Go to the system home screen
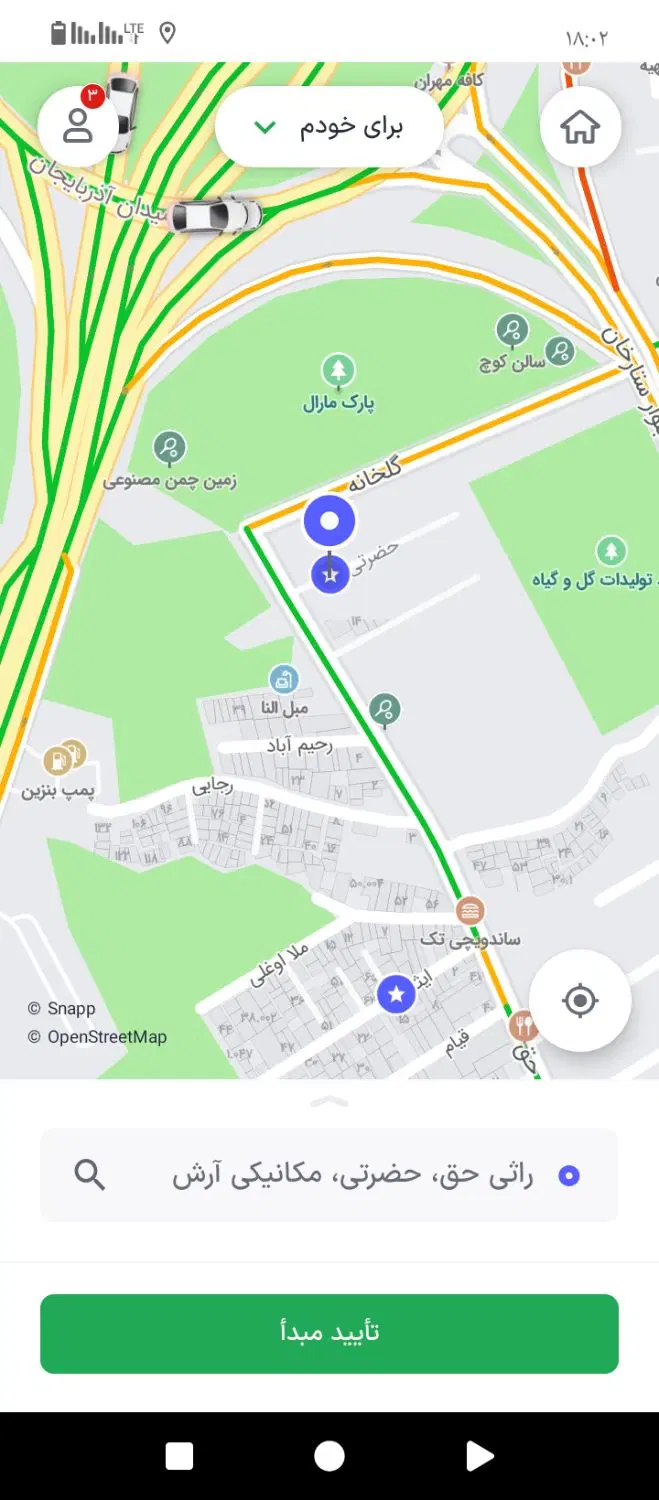The height and width of the screenshot is (1500, 659). point(329,1456)
